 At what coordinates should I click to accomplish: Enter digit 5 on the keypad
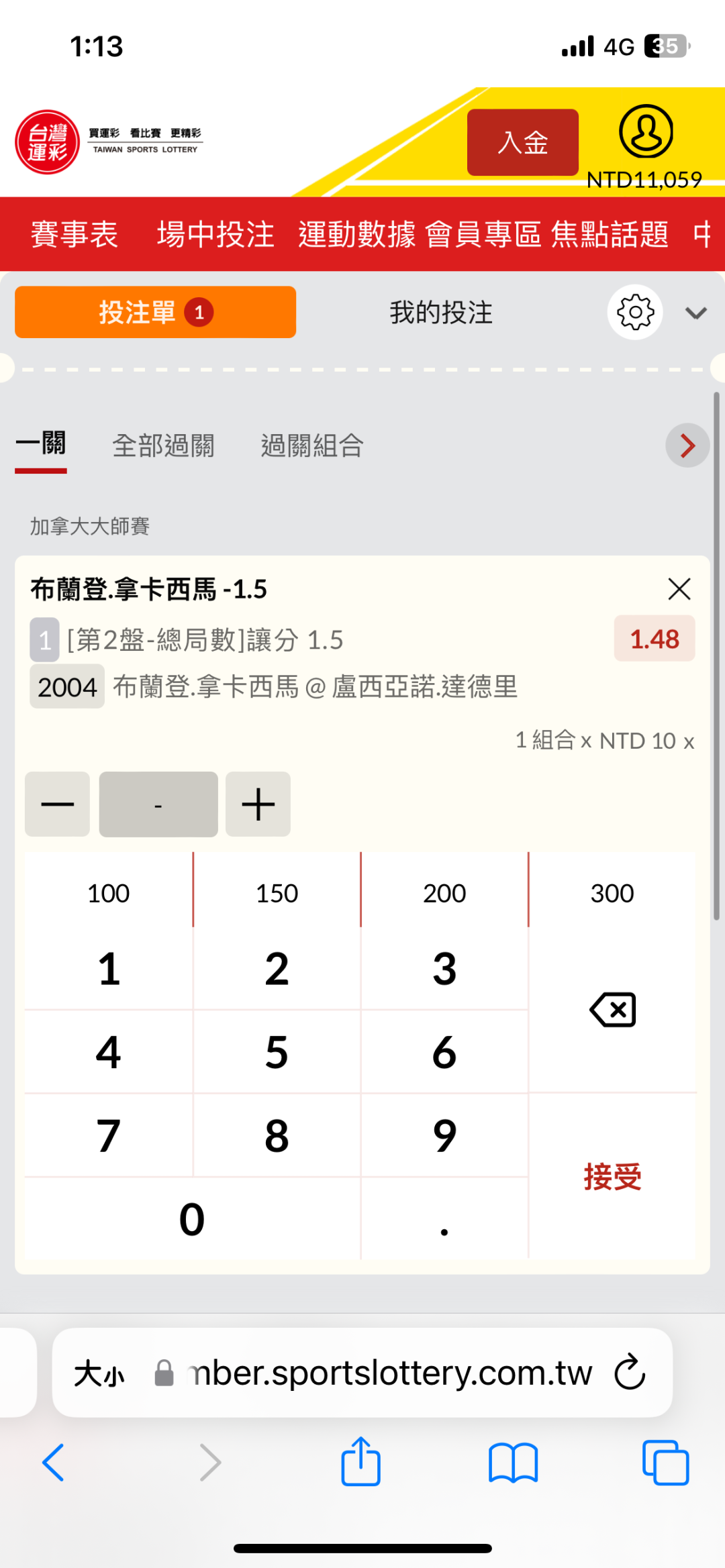pyautogui.click(x=277, y=1052)
